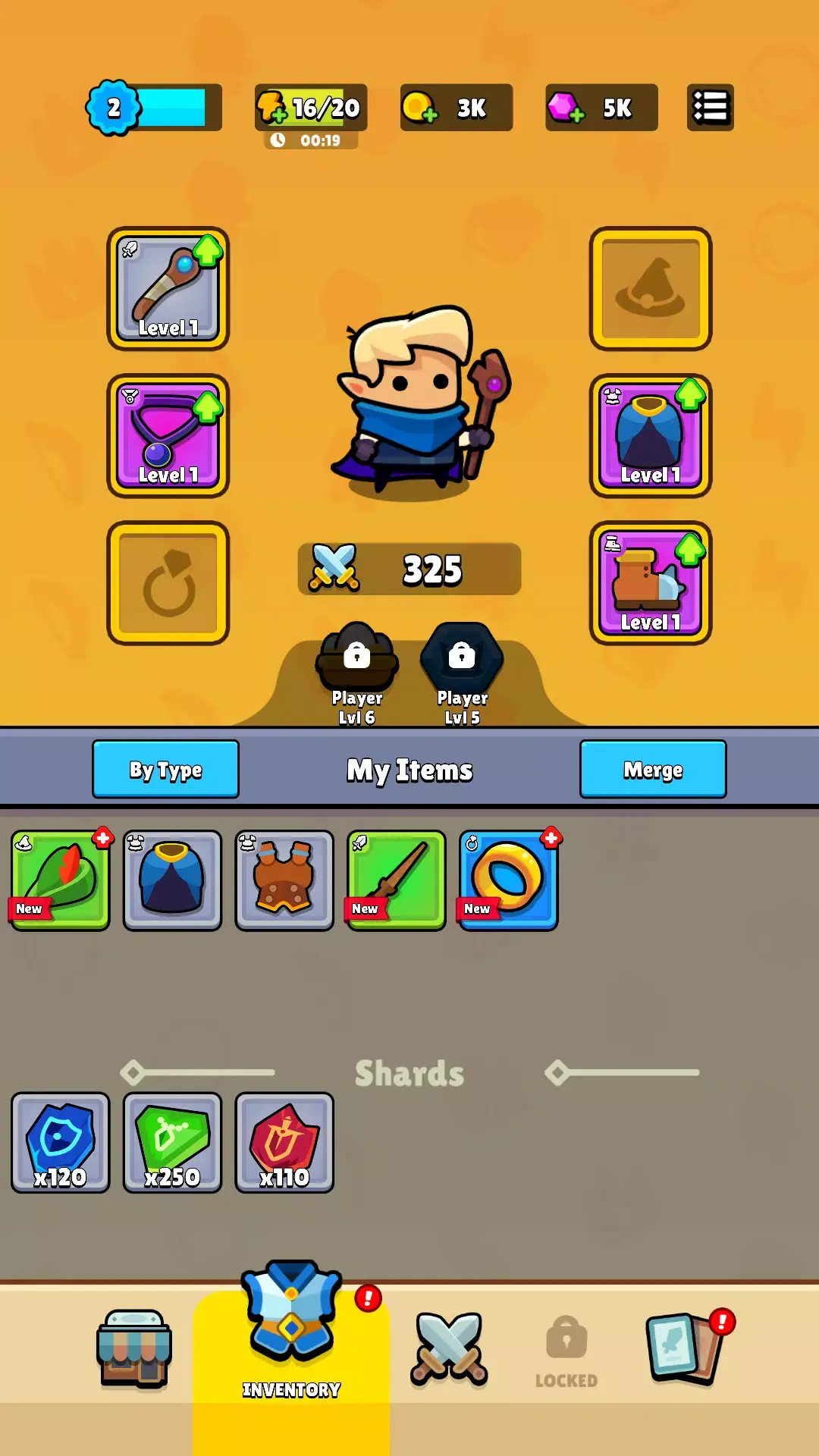Open equipped staff weapon slot

point(168,289)
